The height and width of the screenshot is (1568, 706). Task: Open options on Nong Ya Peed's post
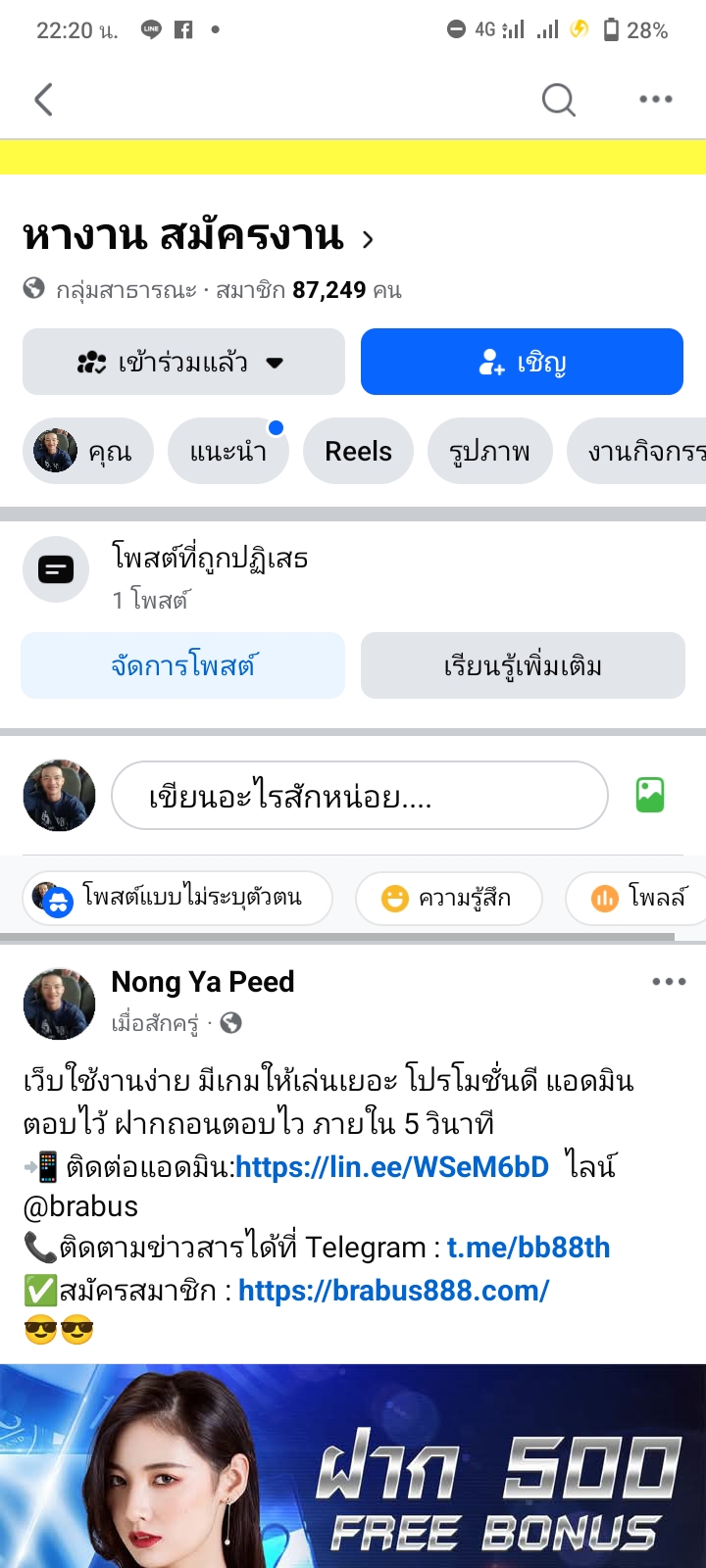click(x=669, y=982)
